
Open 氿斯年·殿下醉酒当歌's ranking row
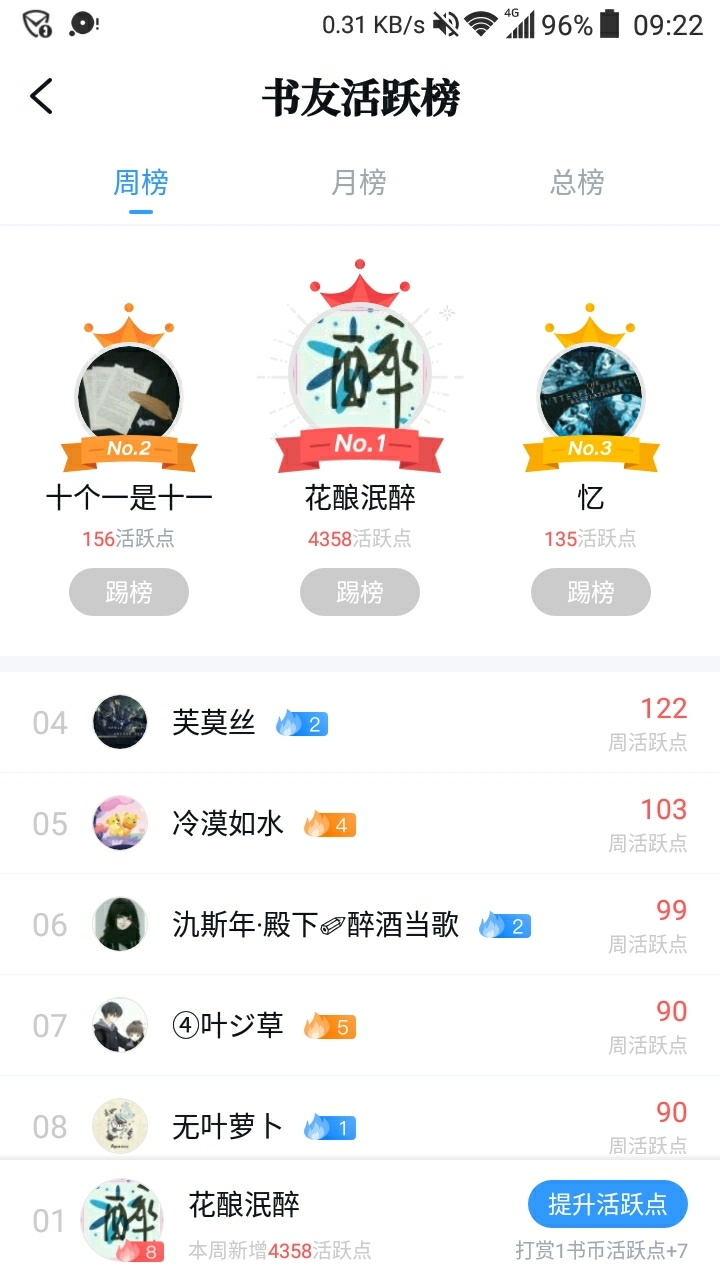click(360, 925)
